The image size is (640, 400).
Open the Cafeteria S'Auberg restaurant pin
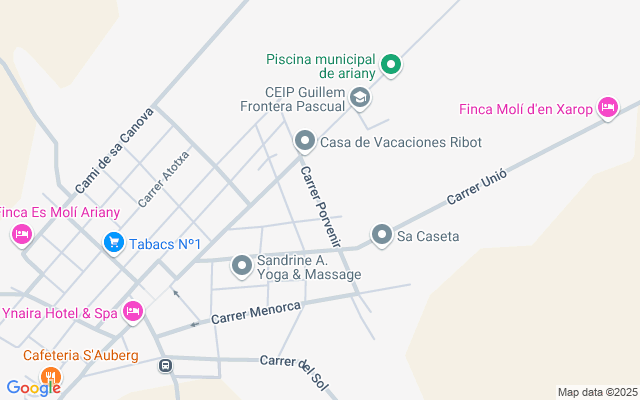pyautogui.click(x=50, y=377)
